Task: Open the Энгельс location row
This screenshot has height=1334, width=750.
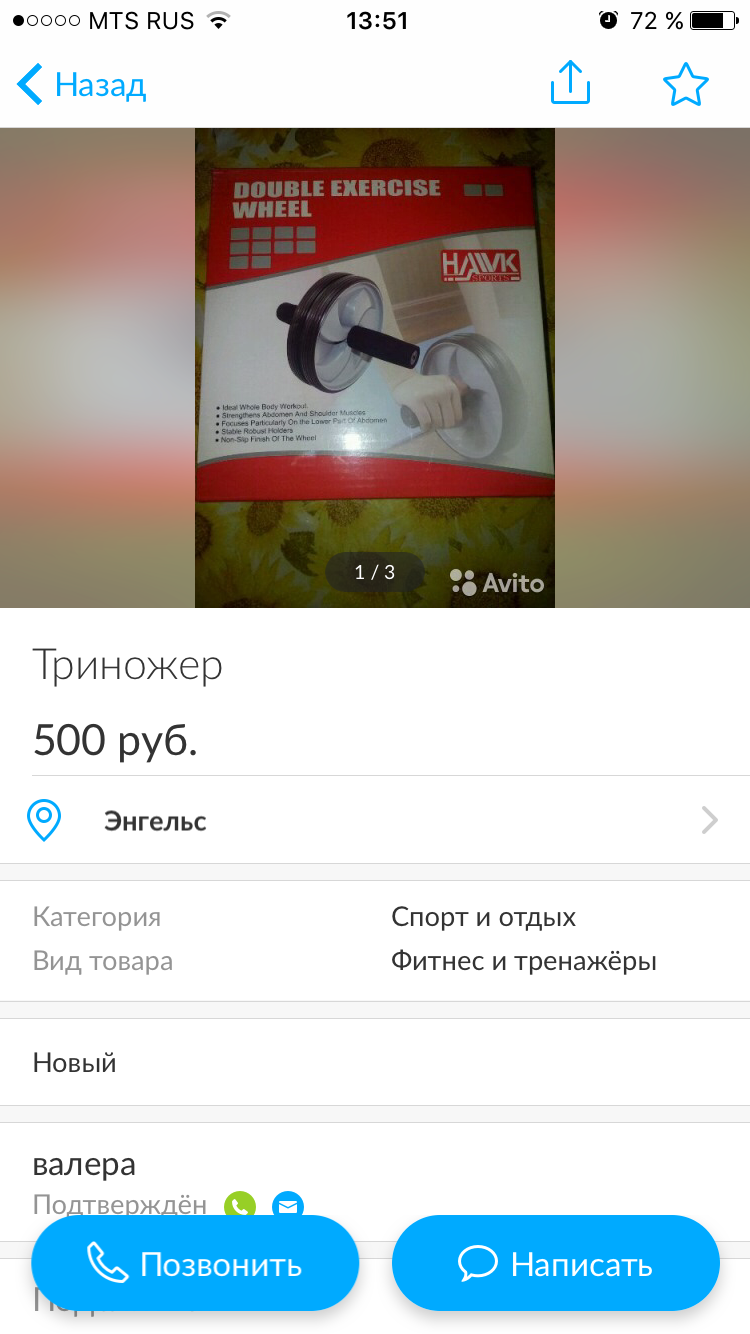Action: pos(375,821)
